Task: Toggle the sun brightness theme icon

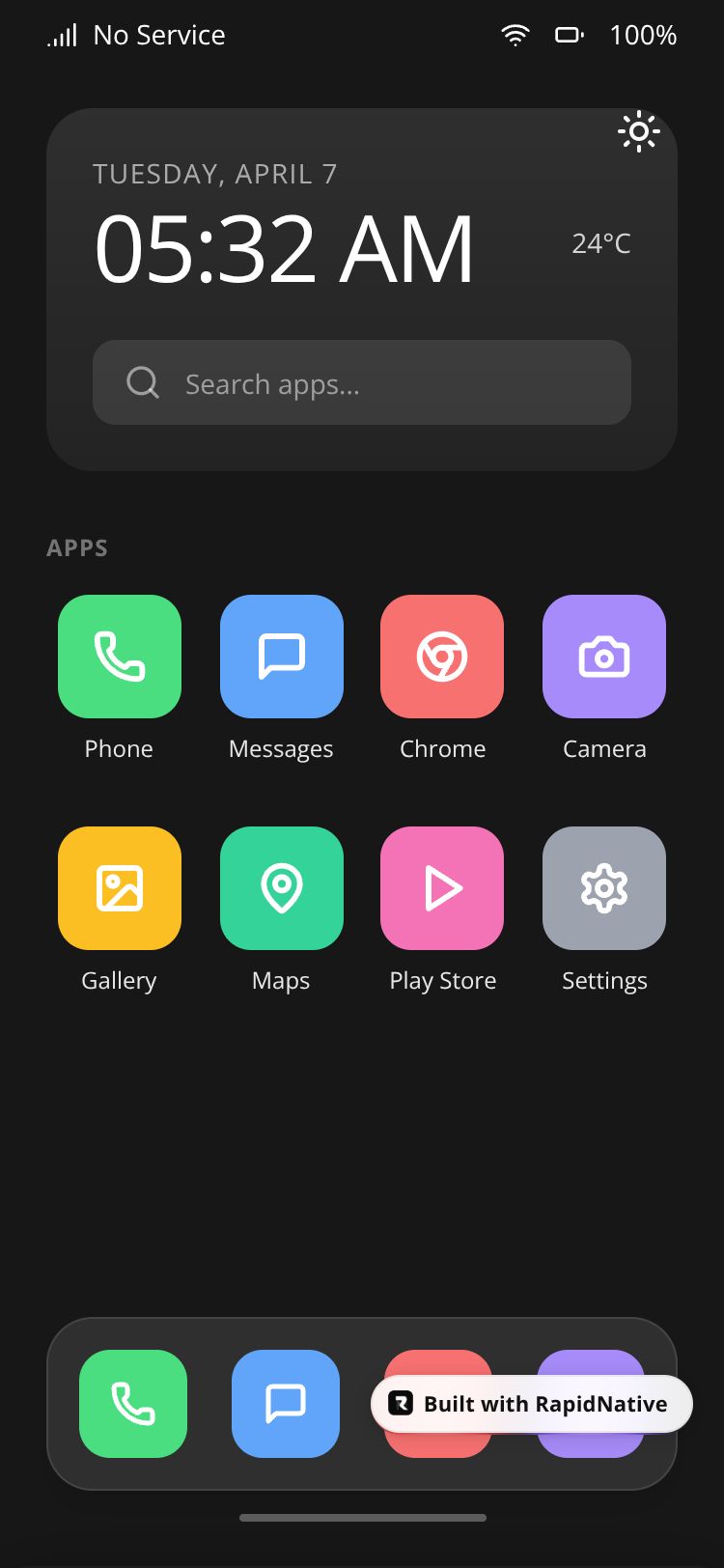Action: (x=638, y=132)
